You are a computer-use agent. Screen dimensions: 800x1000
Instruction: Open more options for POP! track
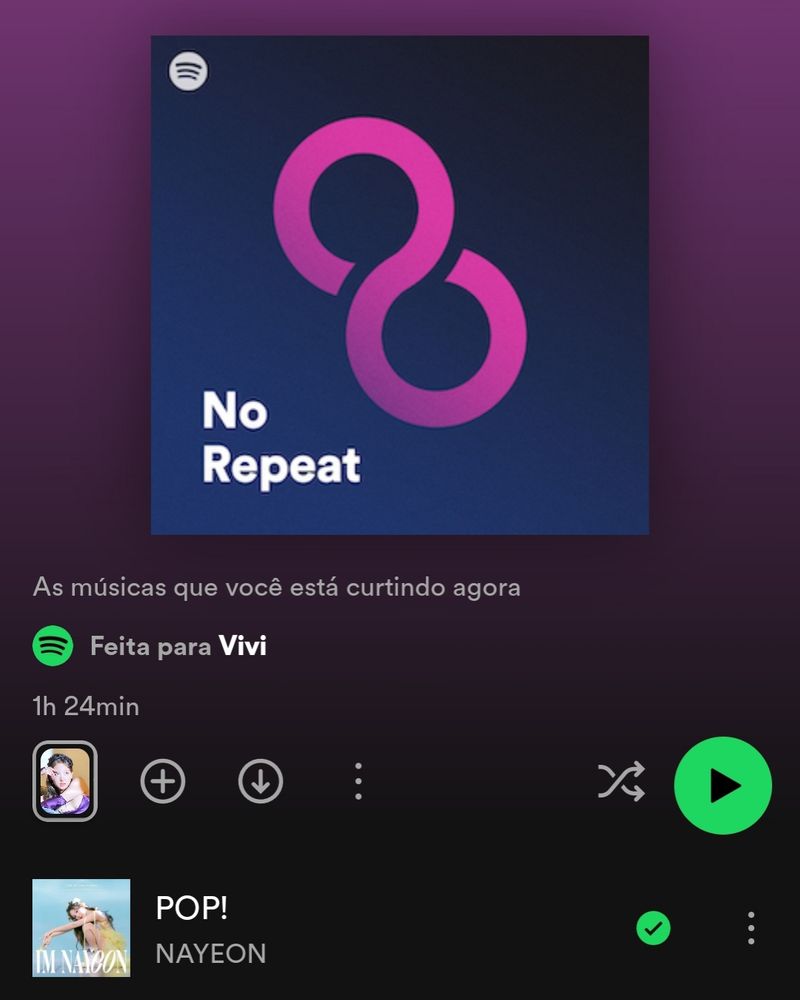click(751, 929)
